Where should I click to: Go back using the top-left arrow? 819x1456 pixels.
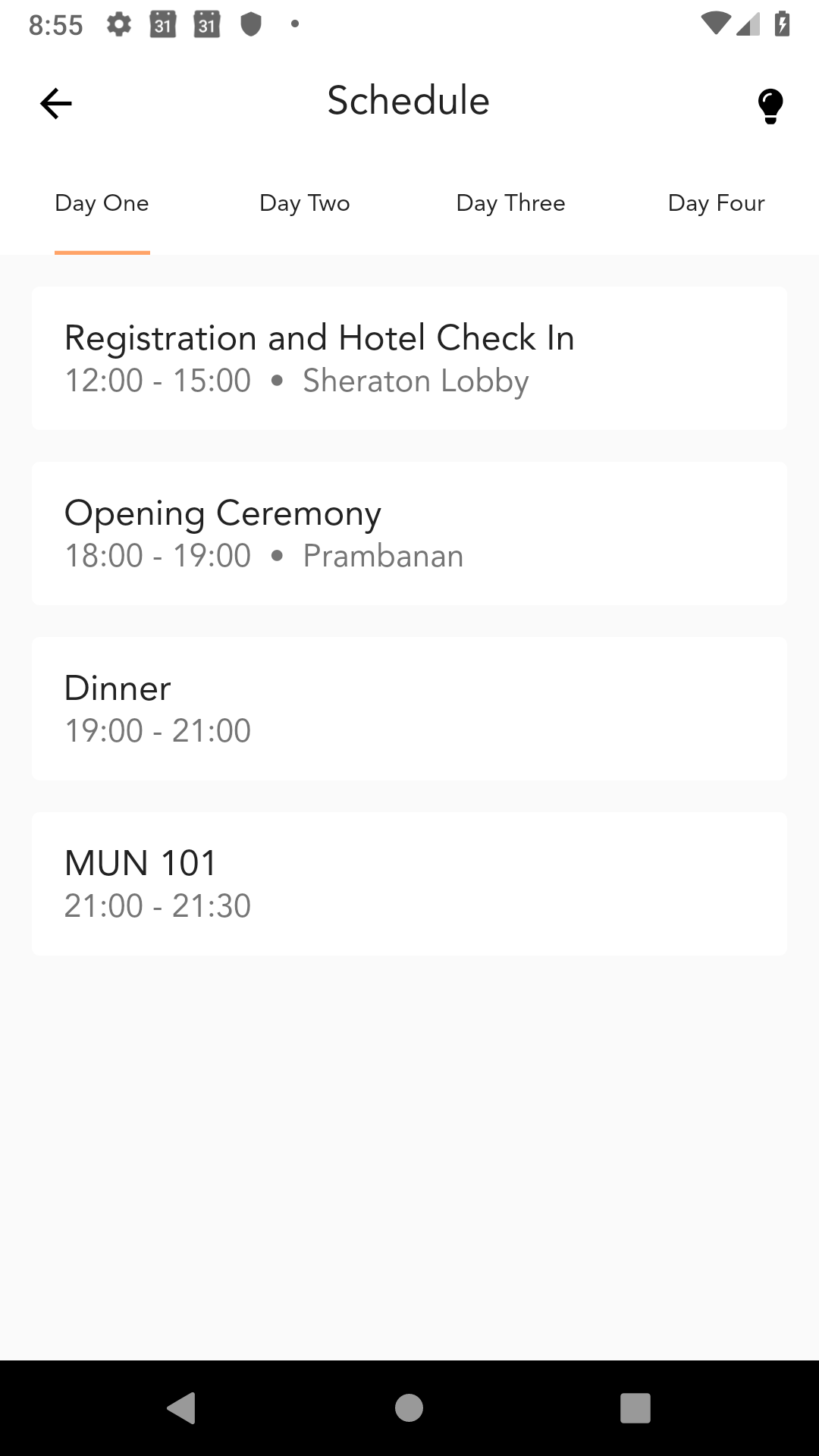click(x=56, y=103)
